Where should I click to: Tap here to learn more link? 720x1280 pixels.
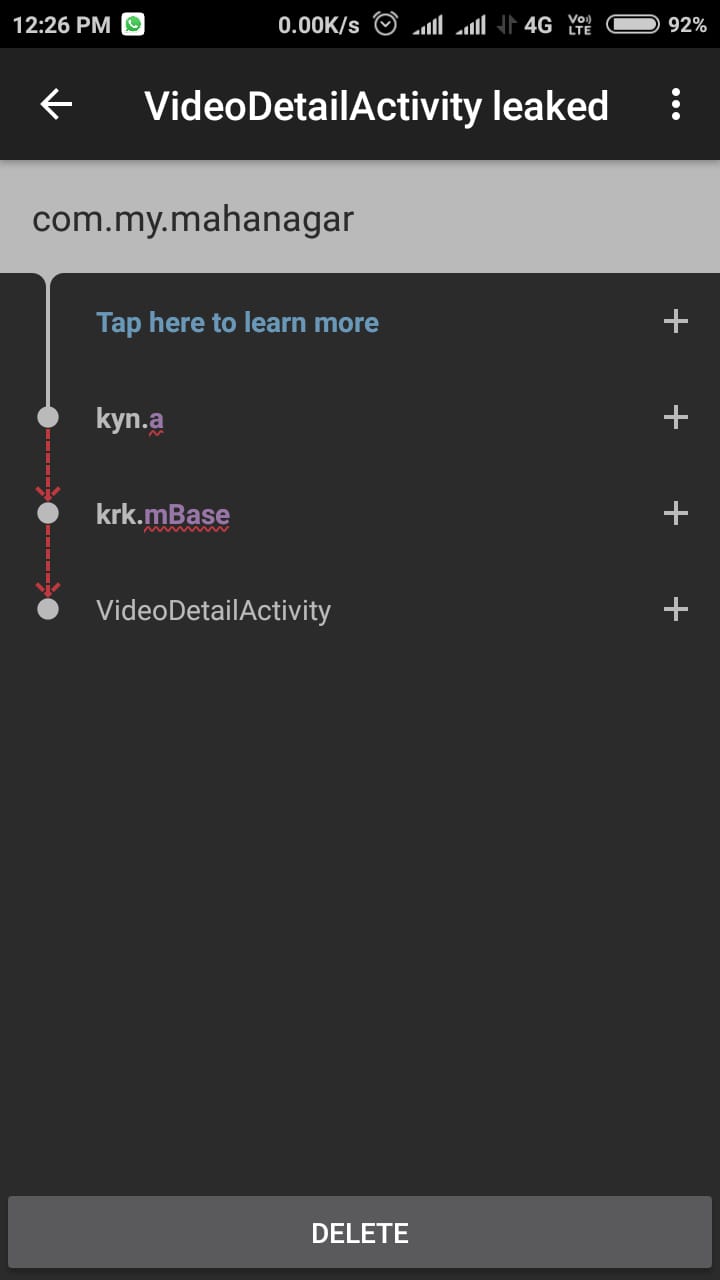237,322
